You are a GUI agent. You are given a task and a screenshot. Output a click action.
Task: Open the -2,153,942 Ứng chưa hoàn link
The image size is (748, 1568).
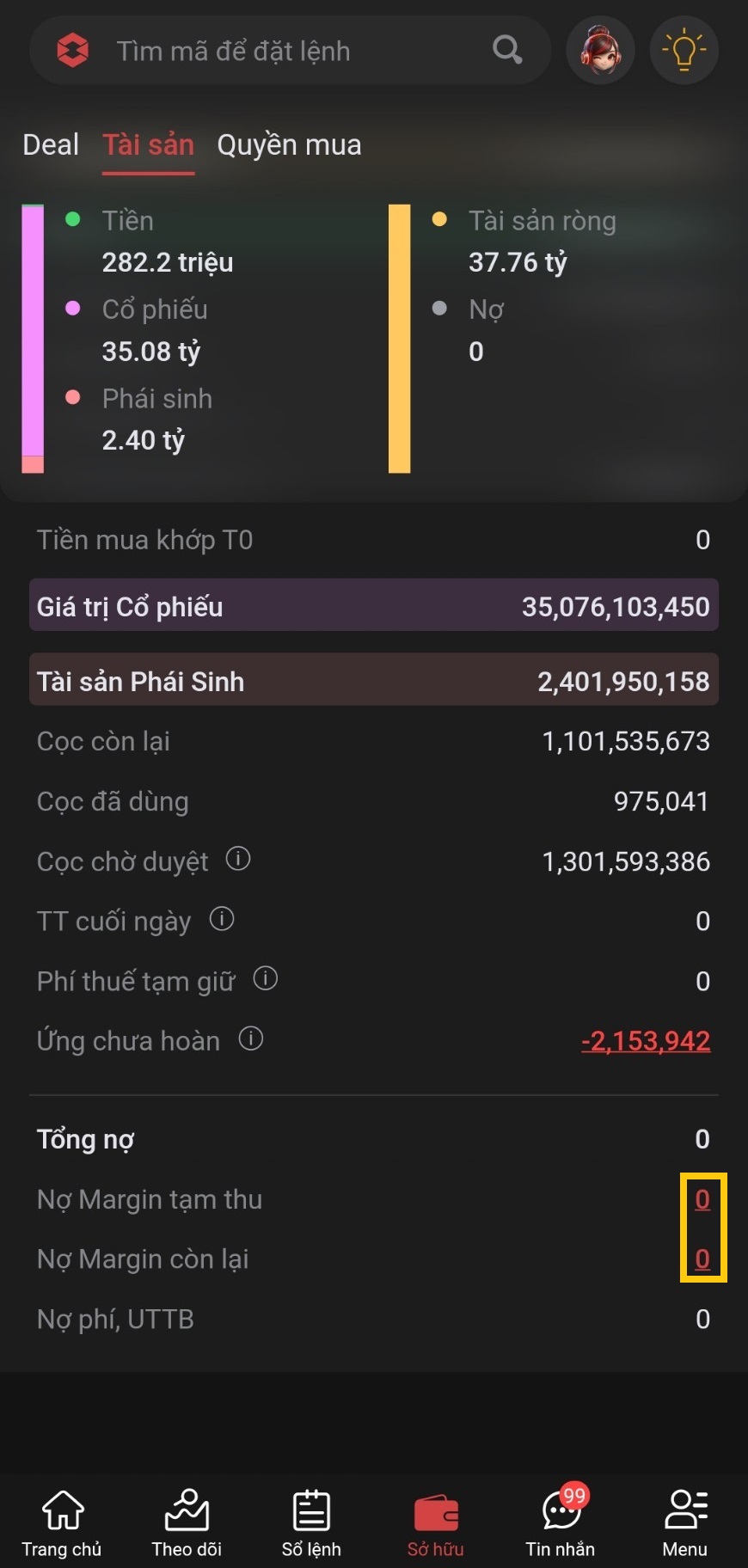646,1040
